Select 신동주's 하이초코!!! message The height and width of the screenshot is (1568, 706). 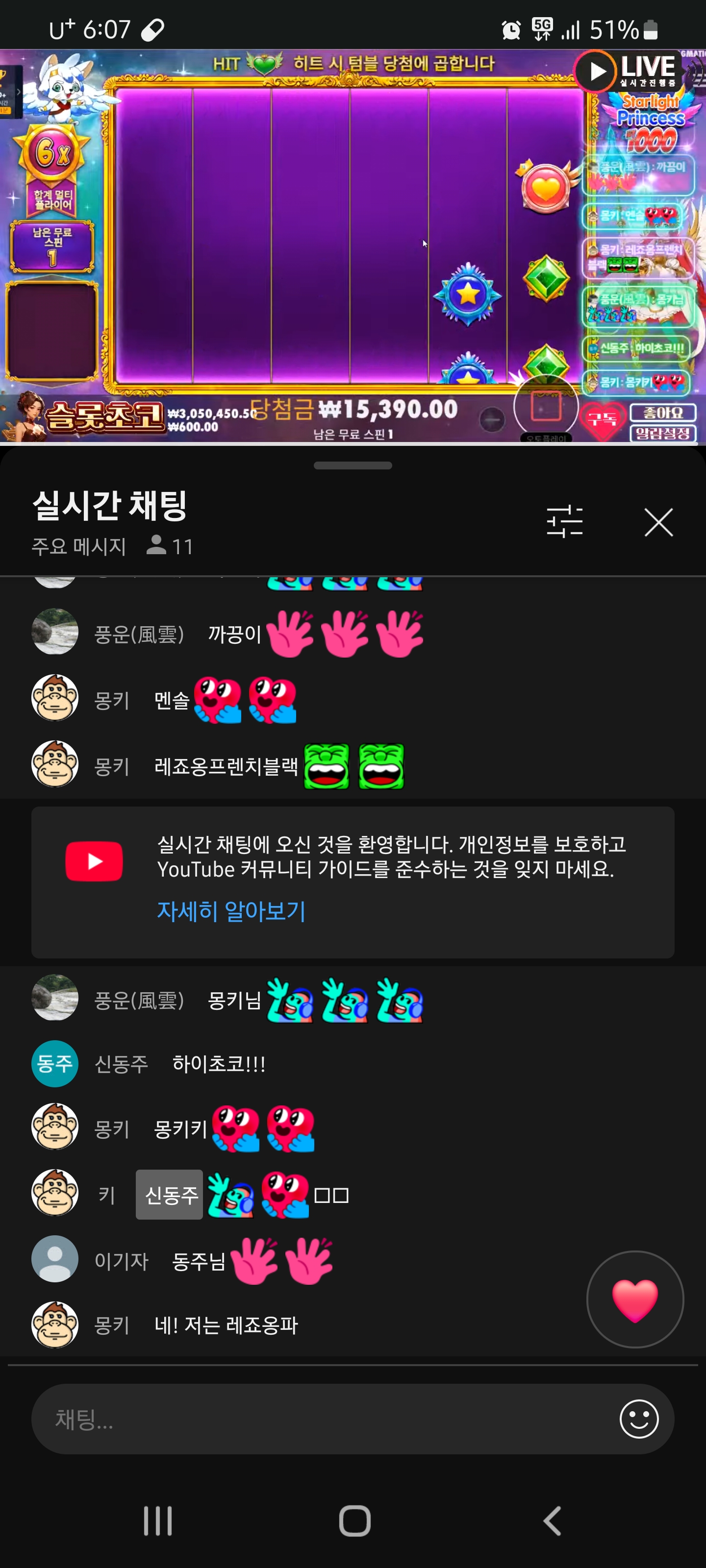coord(218,1063)
